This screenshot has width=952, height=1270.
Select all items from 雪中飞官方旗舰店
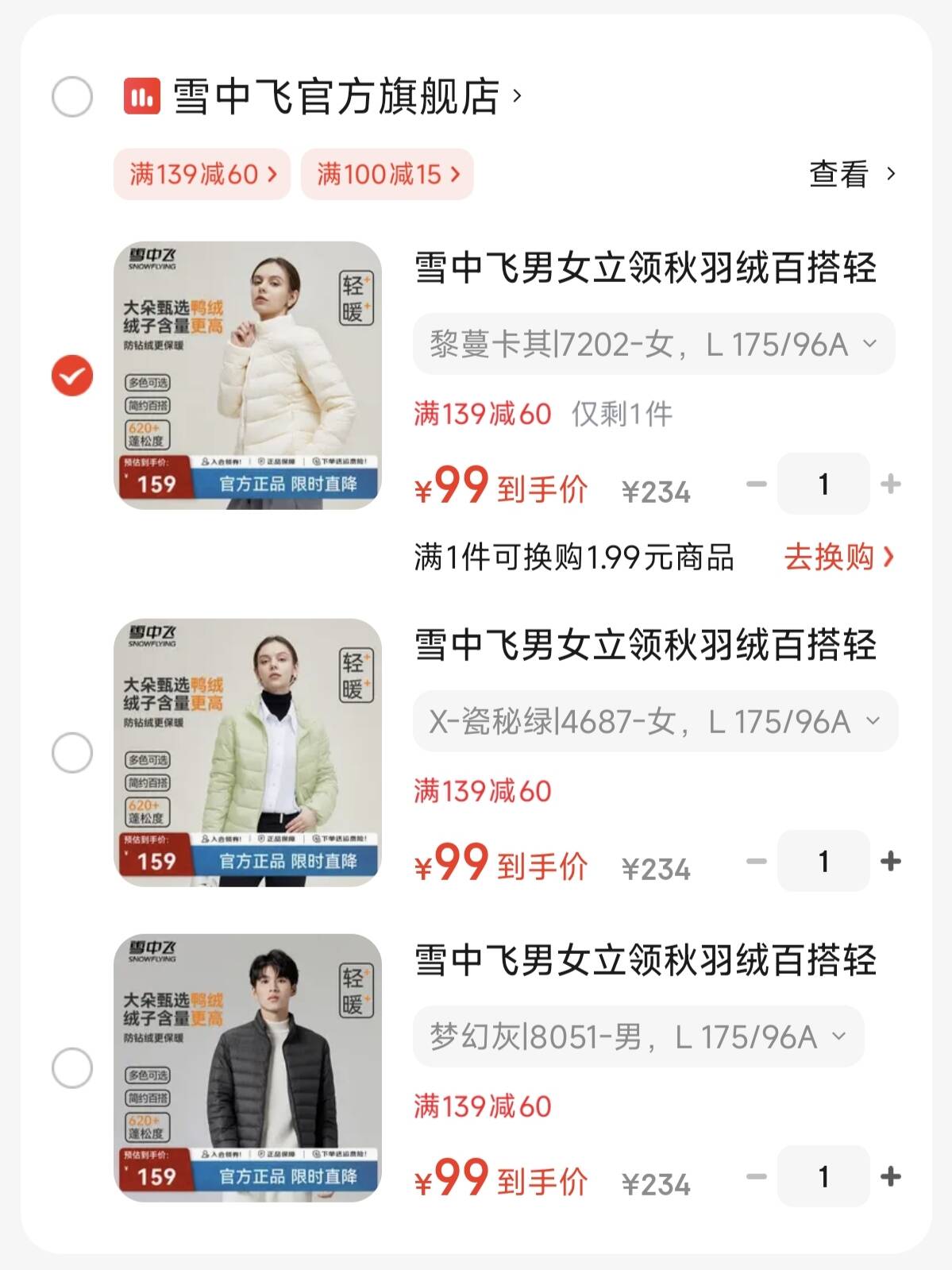pos(72,97)
